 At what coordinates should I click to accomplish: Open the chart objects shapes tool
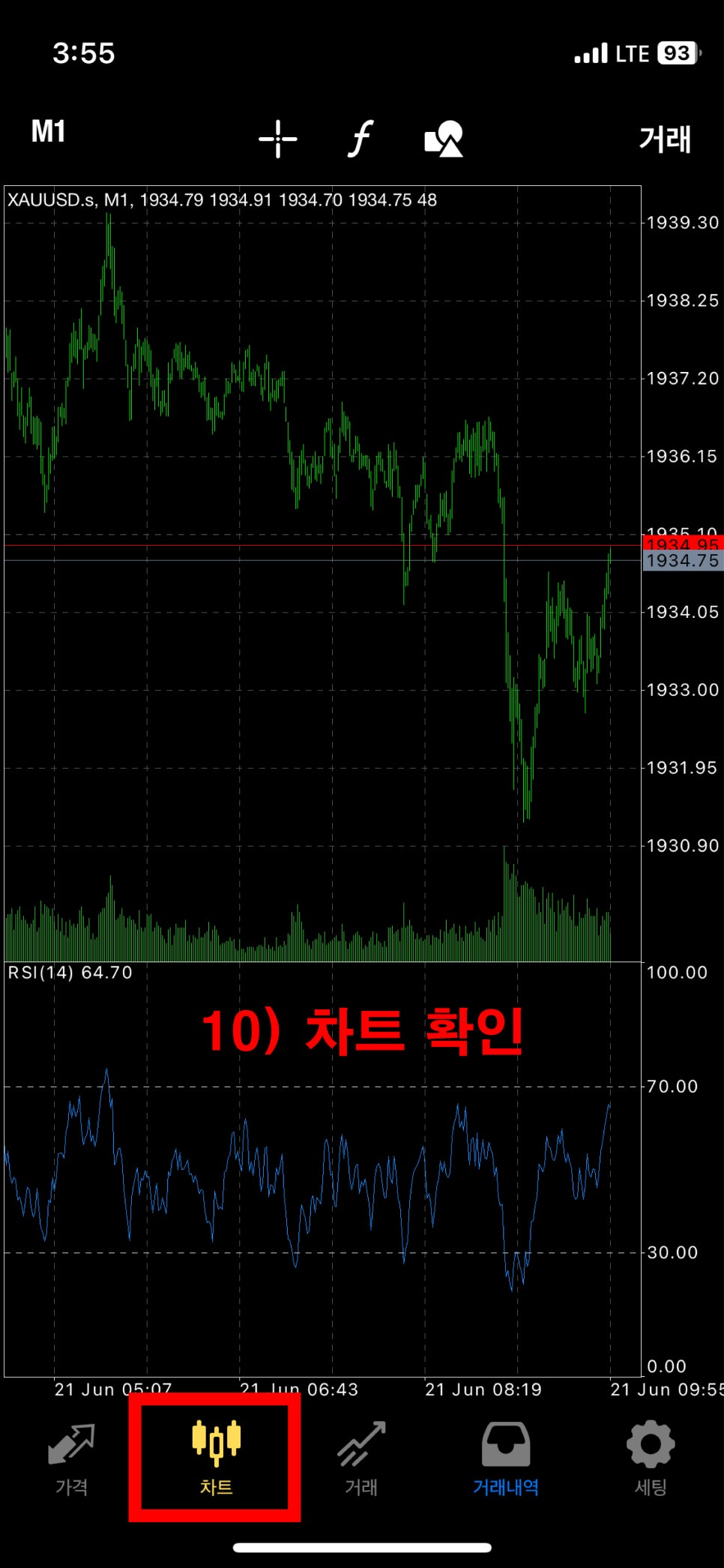click(444, 139)
